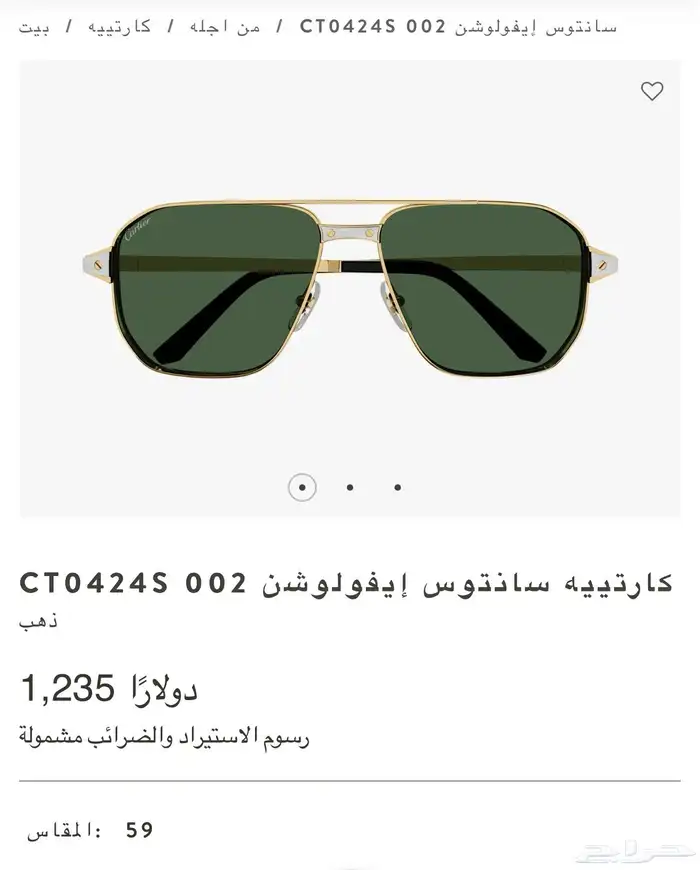Select the third image indicator dot

click(x=398, y=488)
